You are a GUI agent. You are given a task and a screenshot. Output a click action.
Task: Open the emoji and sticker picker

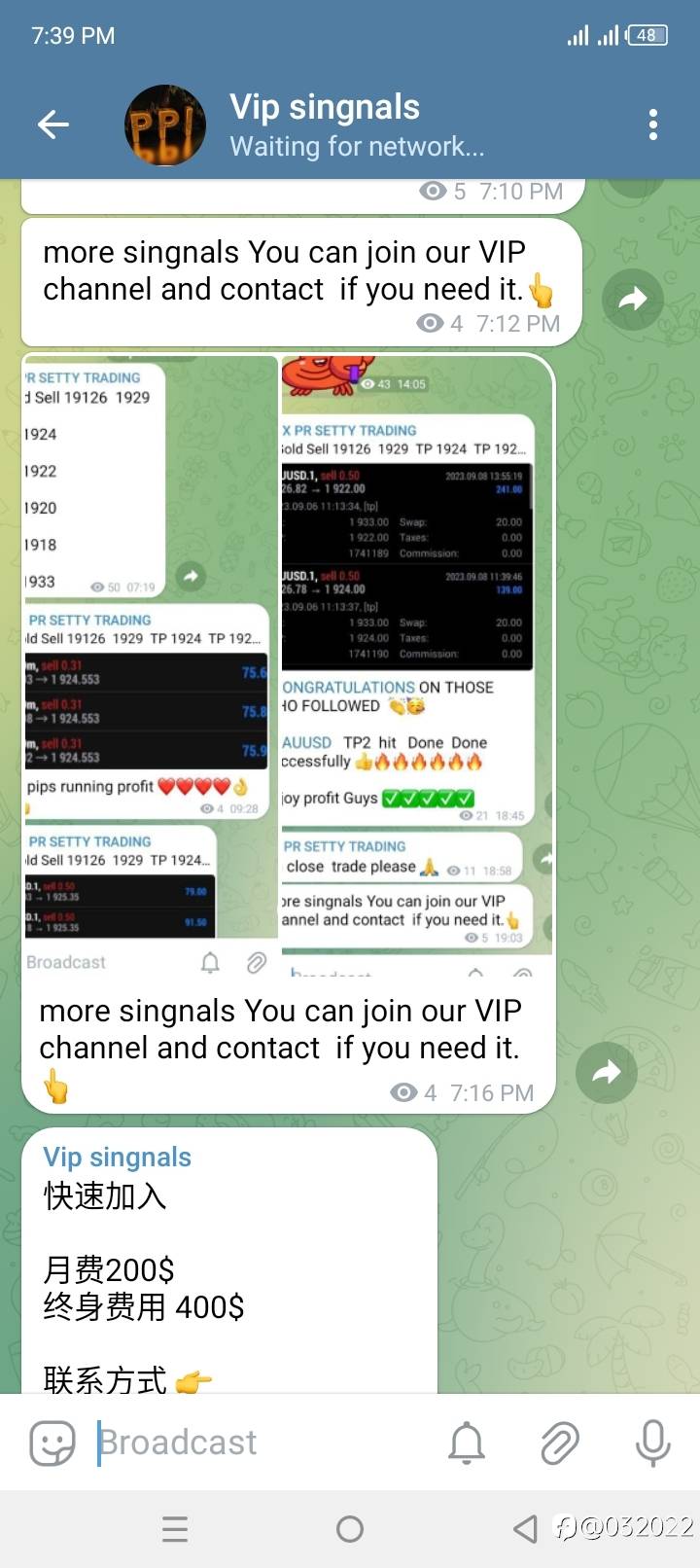coord(52,1443)
